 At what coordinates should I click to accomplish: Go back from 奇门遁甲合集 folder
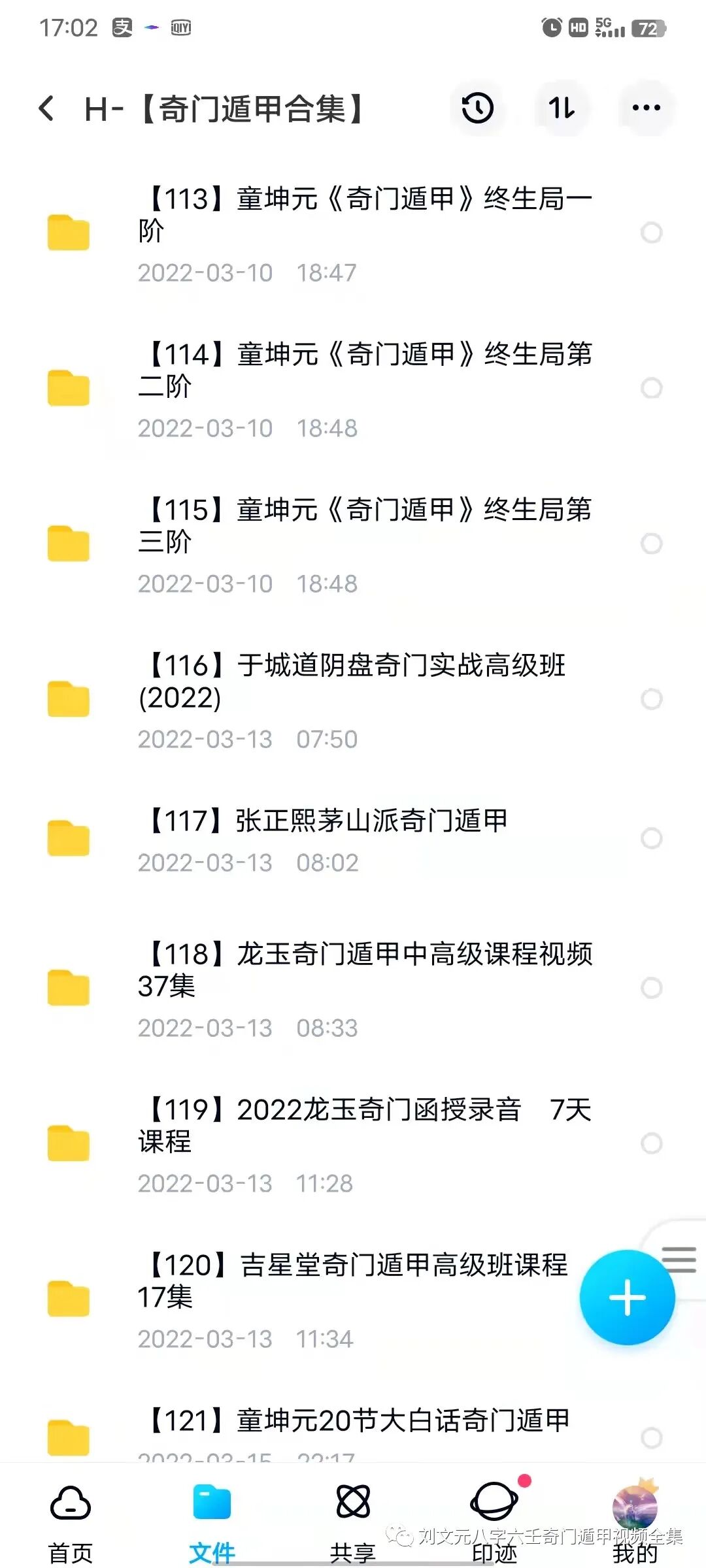coord(46,108)
